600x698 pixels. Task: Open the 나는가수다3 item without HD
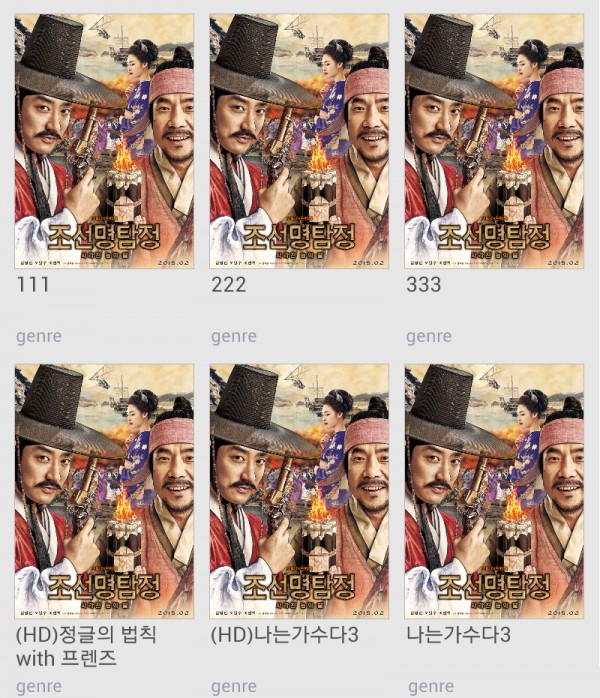tap(494, 490)
